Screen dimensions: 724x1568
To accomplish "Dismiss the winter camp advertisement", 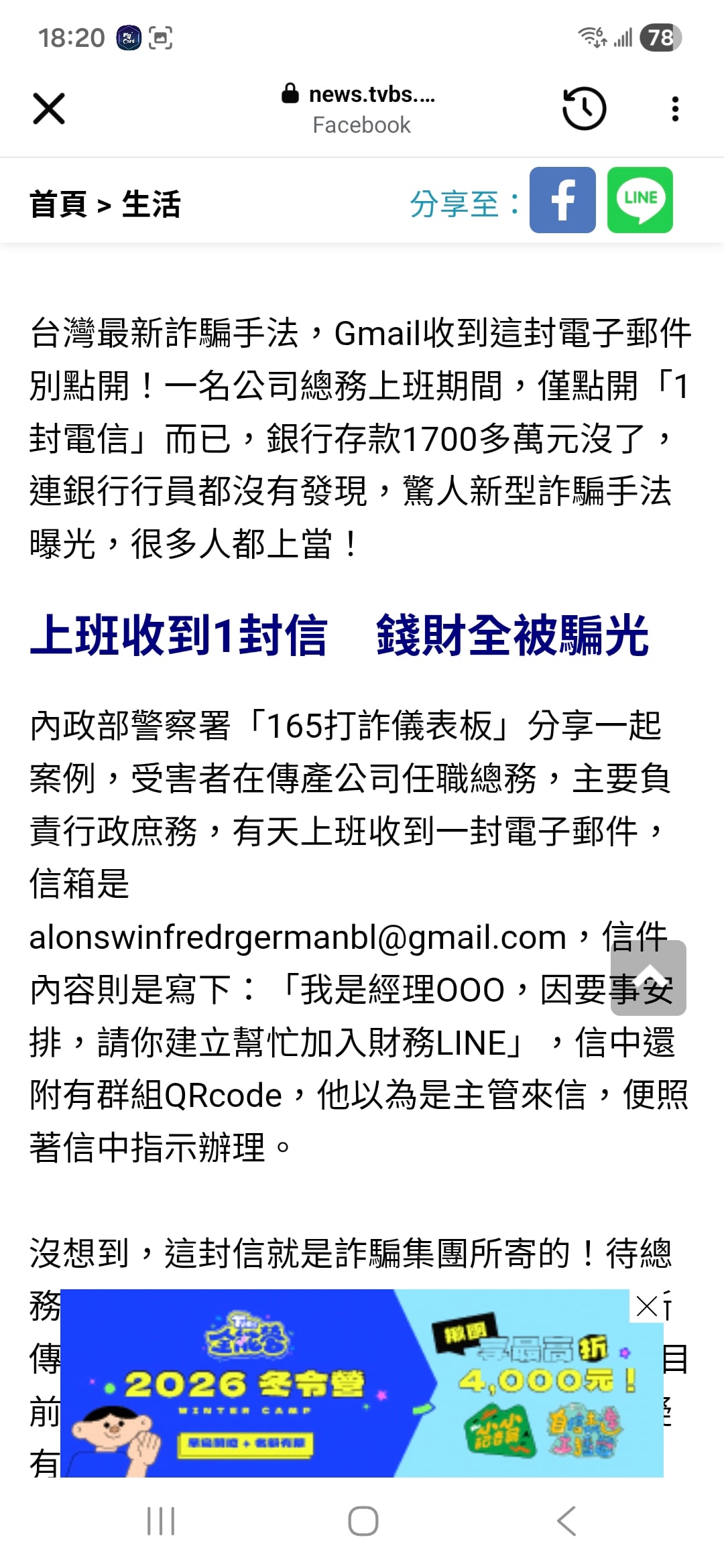I will (x=647, y=1306).
